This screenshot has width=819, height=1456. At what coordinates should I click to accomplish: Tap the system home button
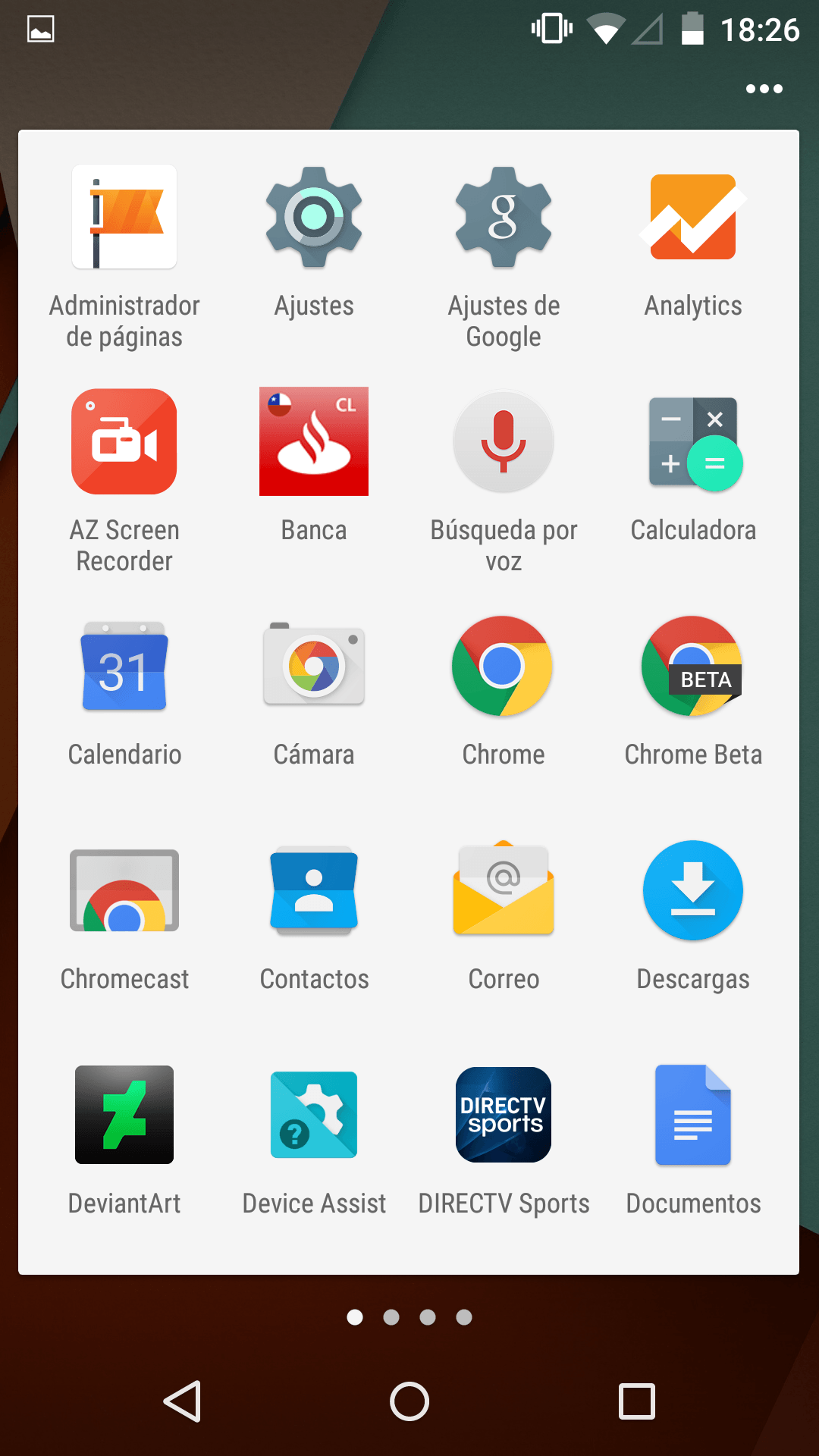pyautogui.click(x=409, y=1401)
